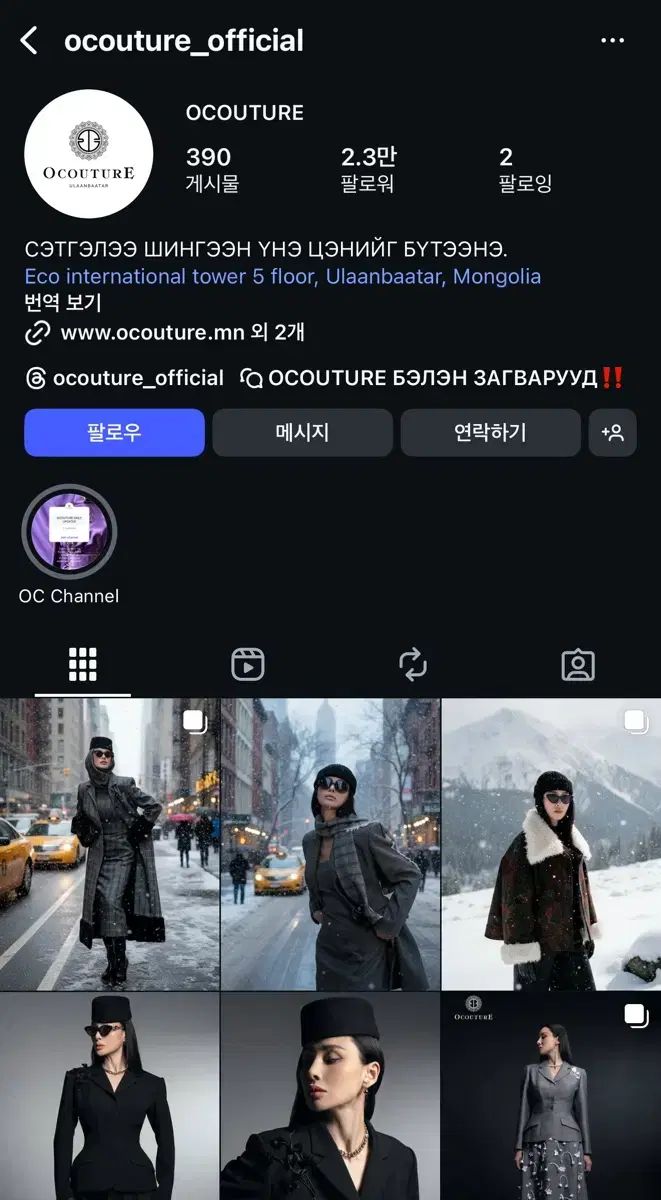The height and width of the screenshot is (1200, 661).
Task: Open the post with yellow taxi and long coat
Action: [x=109, y=844]
